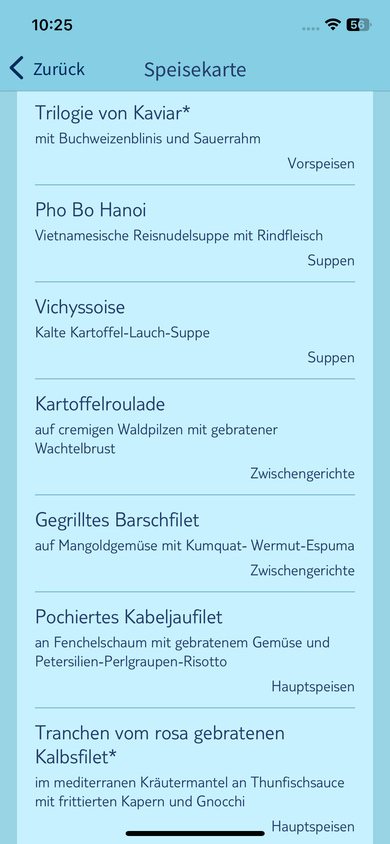
Task: Open the Trilogie von Kaviar dish
Action: [195, 138]
